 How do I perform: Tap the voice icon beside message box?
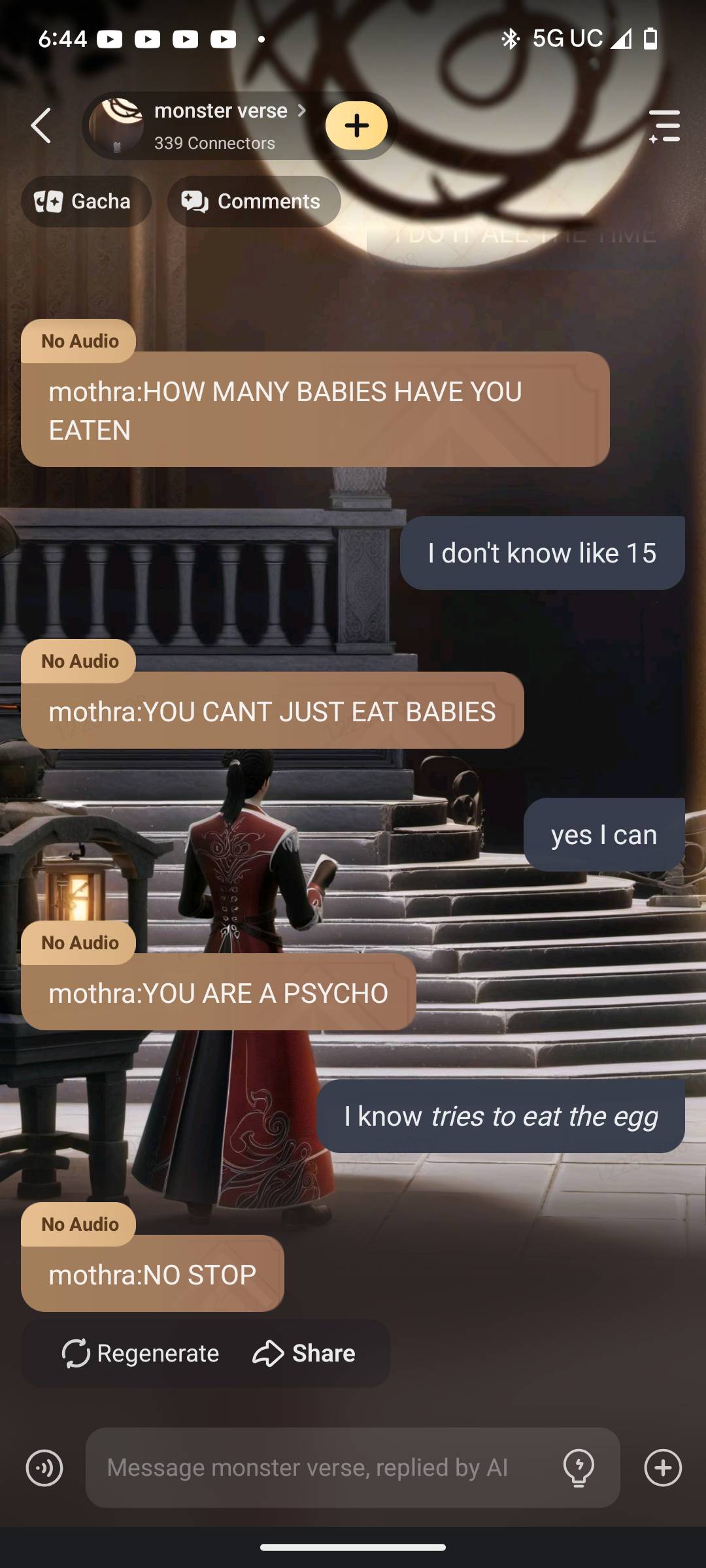coord(44,1468)
